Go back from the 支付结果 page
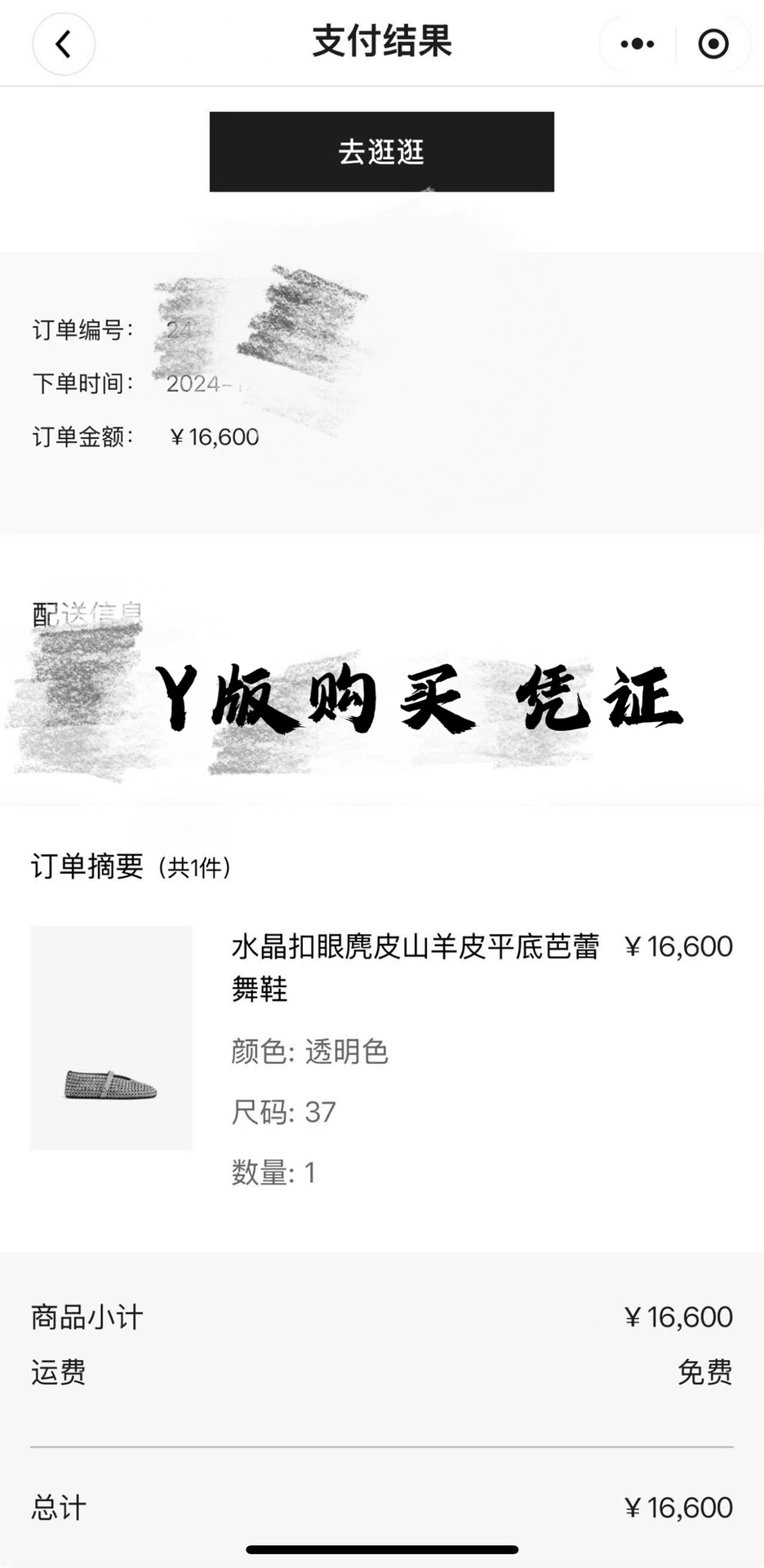The image size is (764, 1568). (63, 43)
